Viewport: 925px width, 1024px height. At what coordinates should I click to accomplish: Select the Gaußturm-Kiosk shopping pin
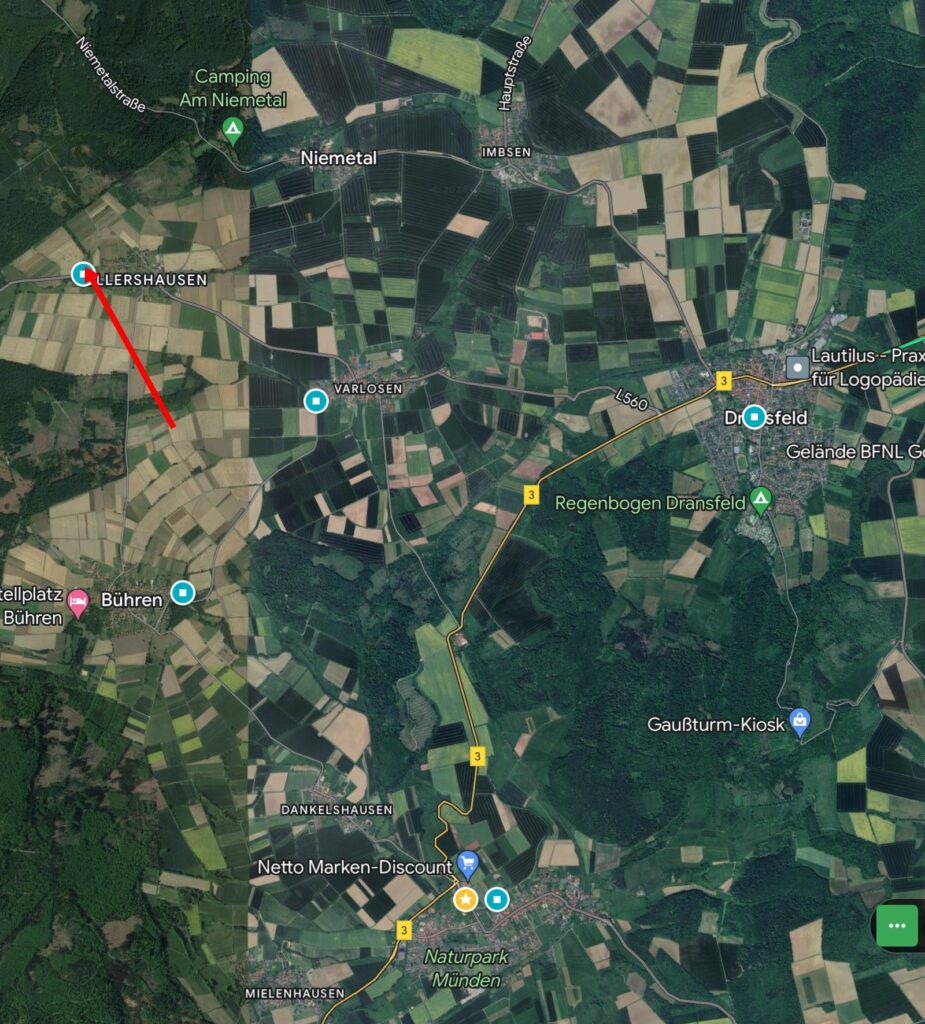click(799, 721)
